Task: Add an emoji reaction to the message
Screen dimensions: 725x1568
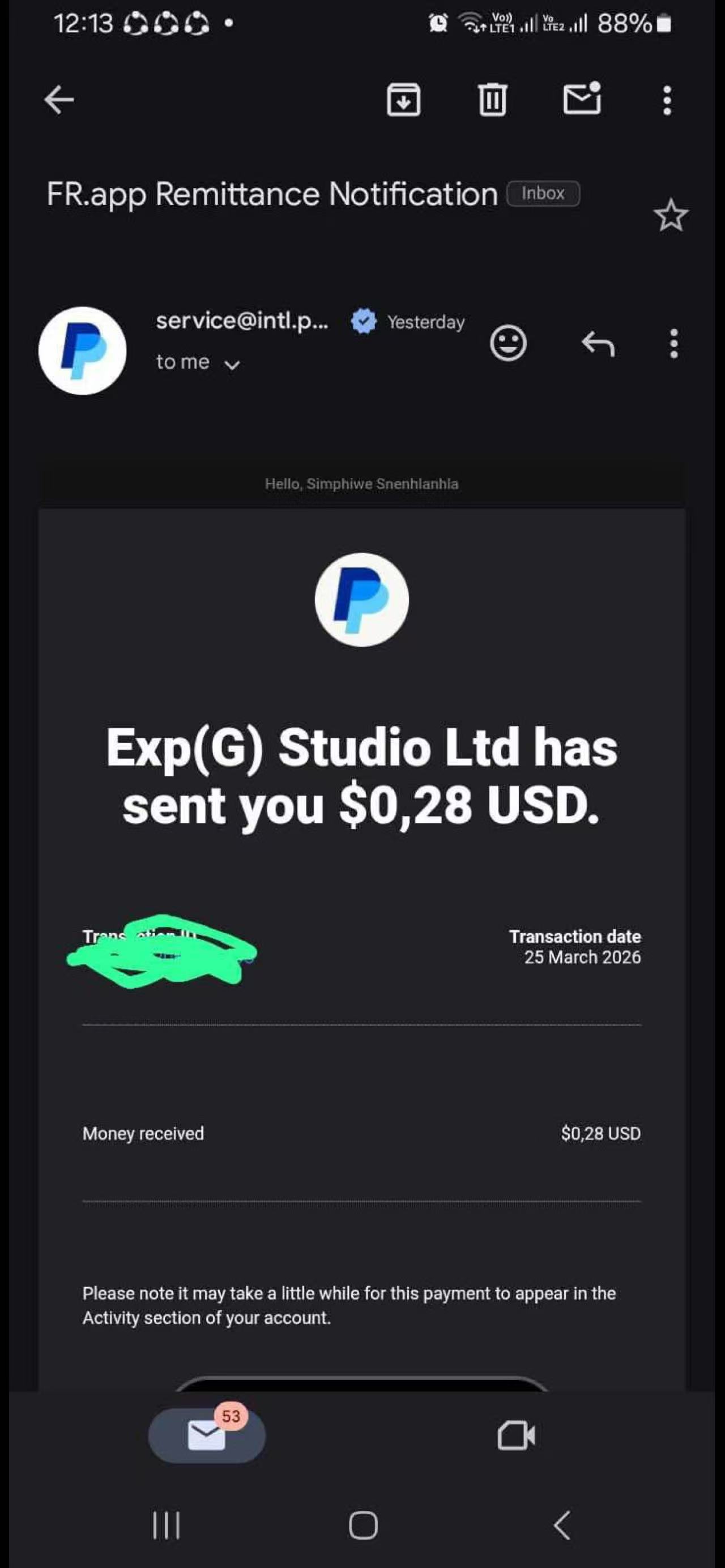Action: (508, 344)
